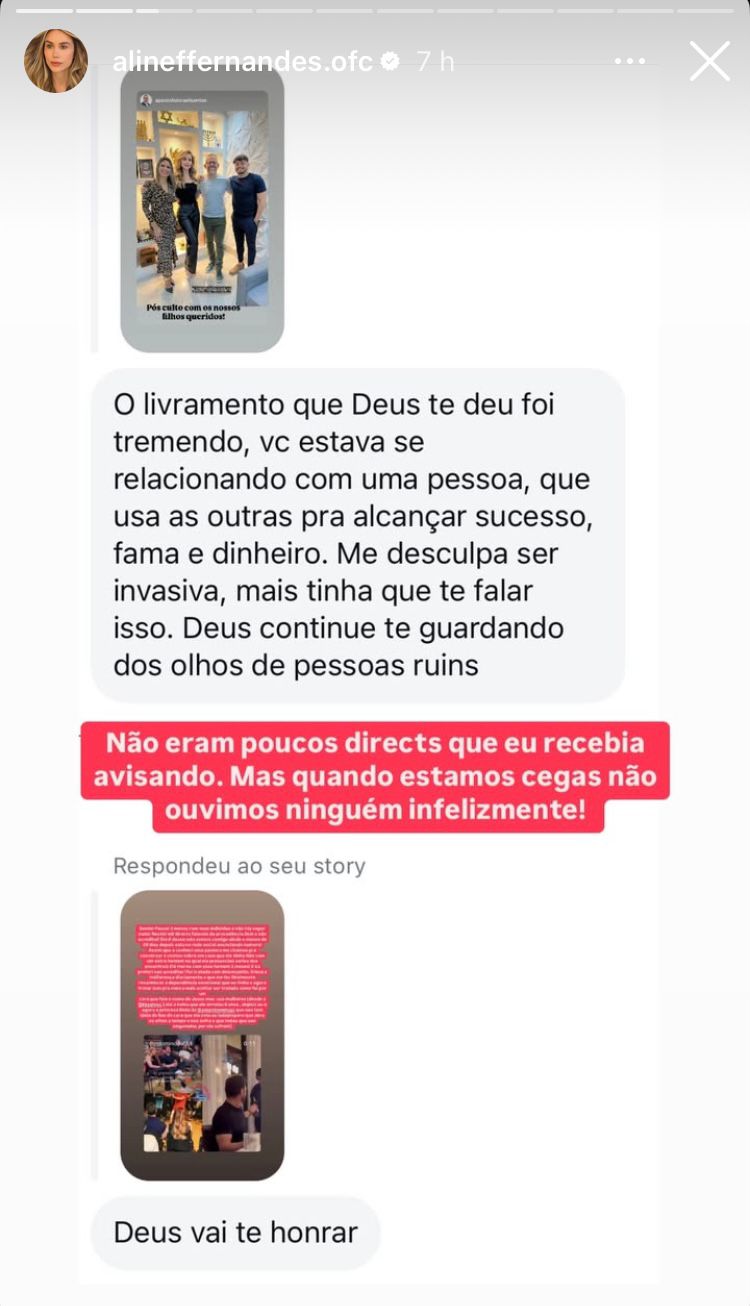Open the story options menu
The image size is (750, 1306).
pyautogui.click(x=629, y=62)
